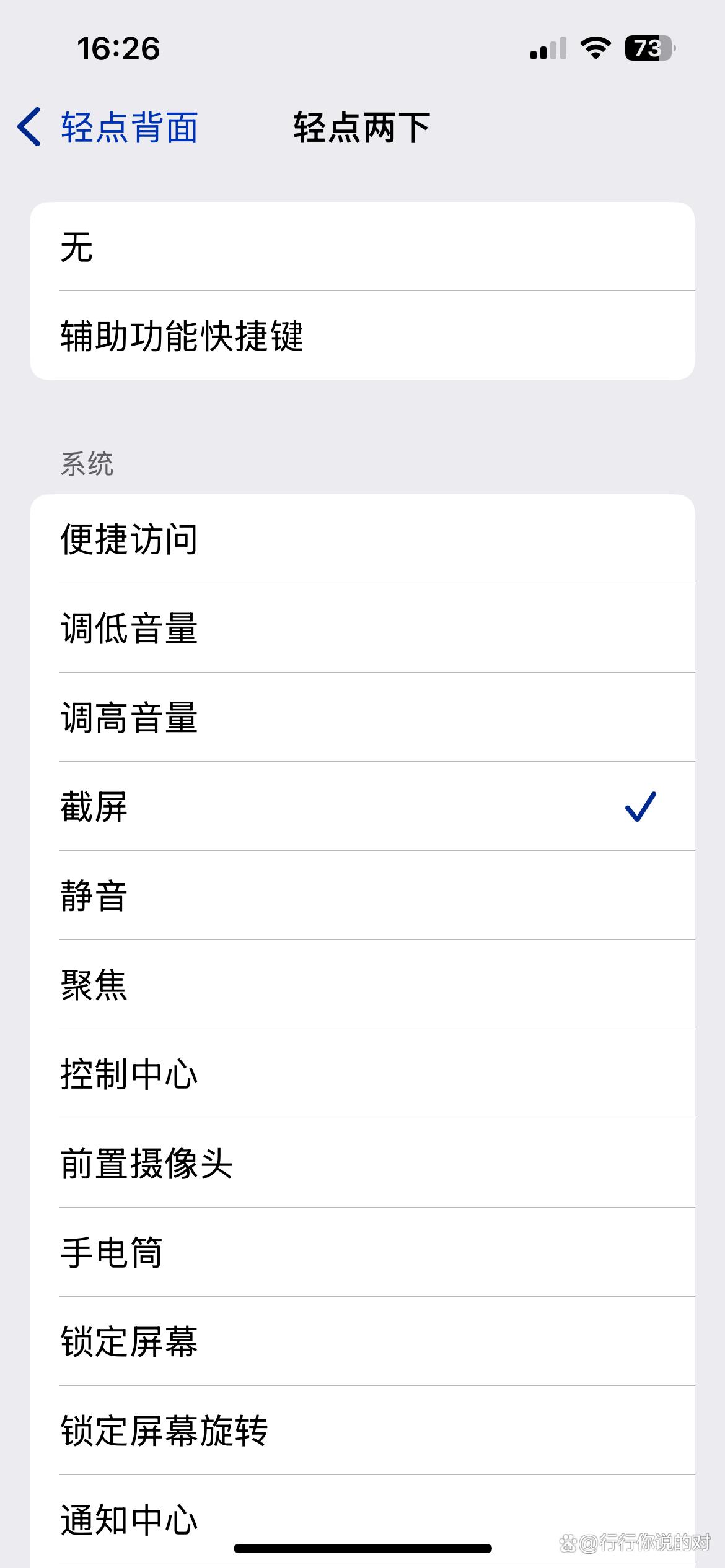Enable 静音 for double tap

[x=362, y=898]
